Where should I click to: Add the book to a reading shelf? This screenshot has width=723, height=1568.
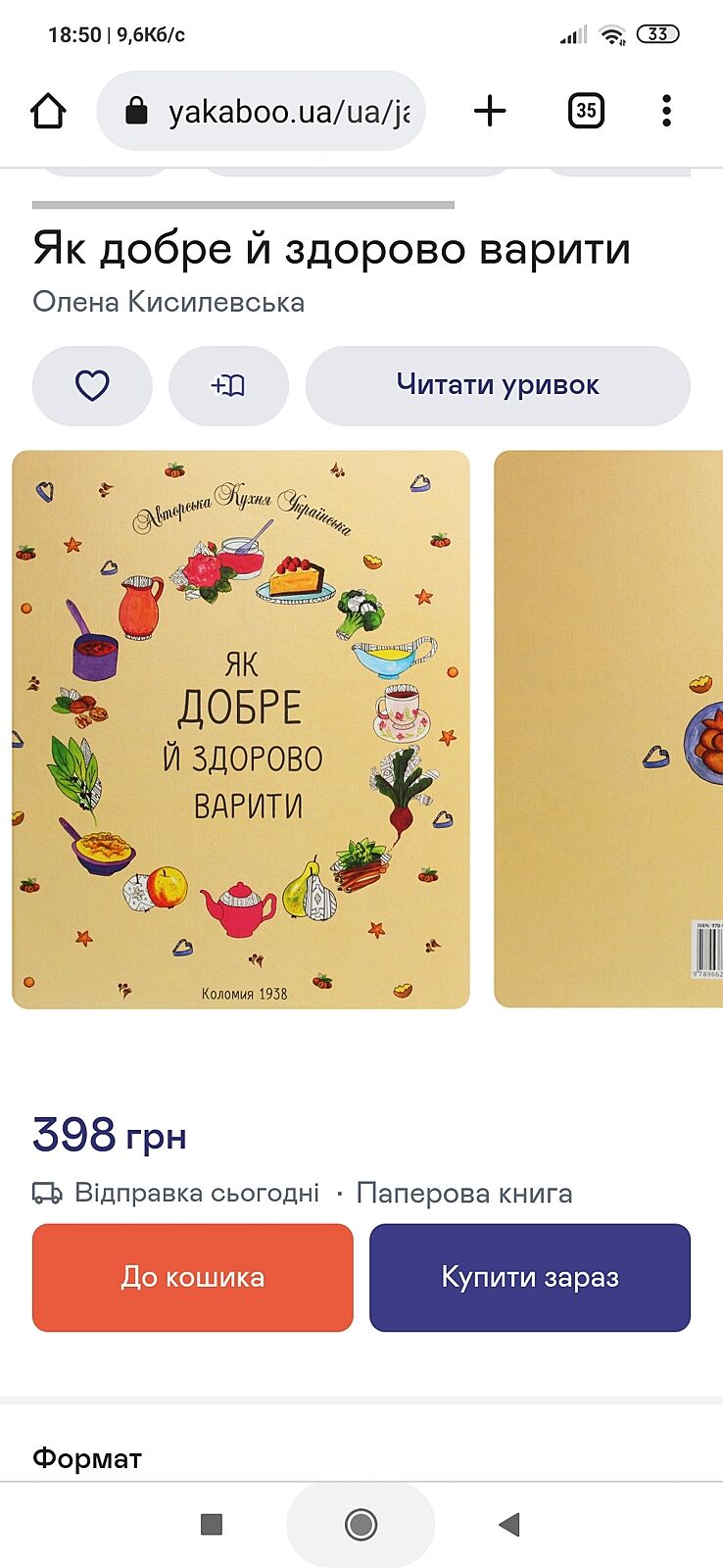(228, 385)
